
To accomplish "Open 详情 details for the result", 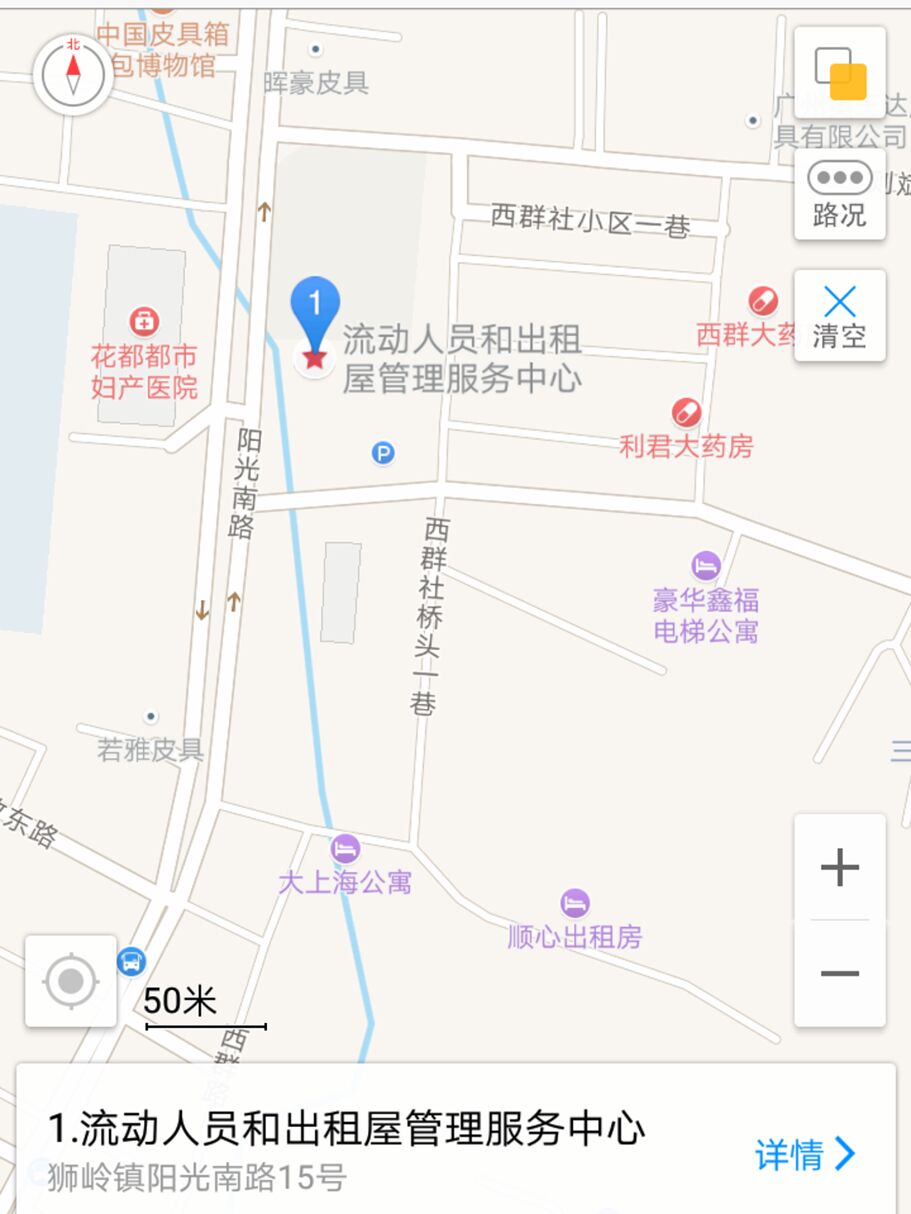I will click(x=805, y=1154).
